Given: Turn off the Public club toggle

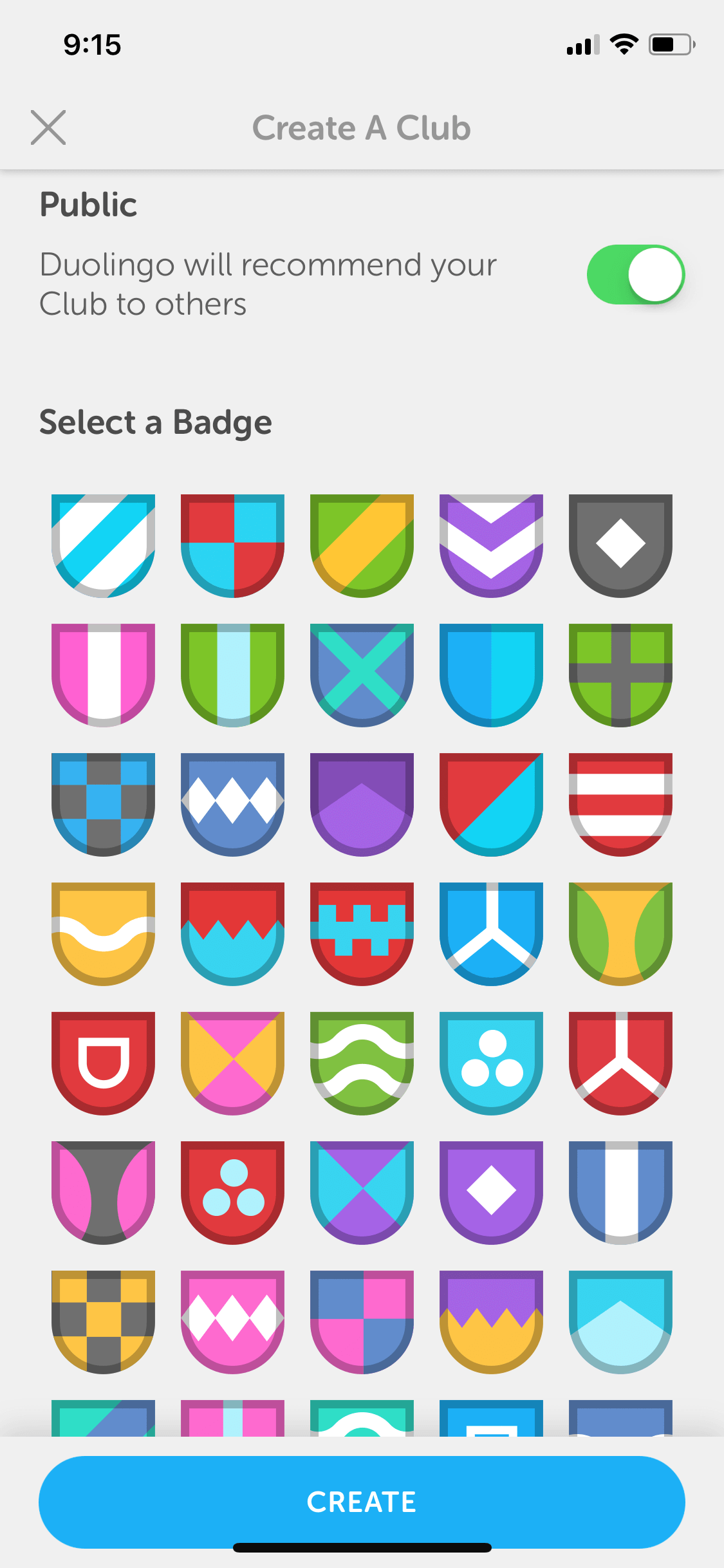Looking at the screenshot, I should 635,275.
